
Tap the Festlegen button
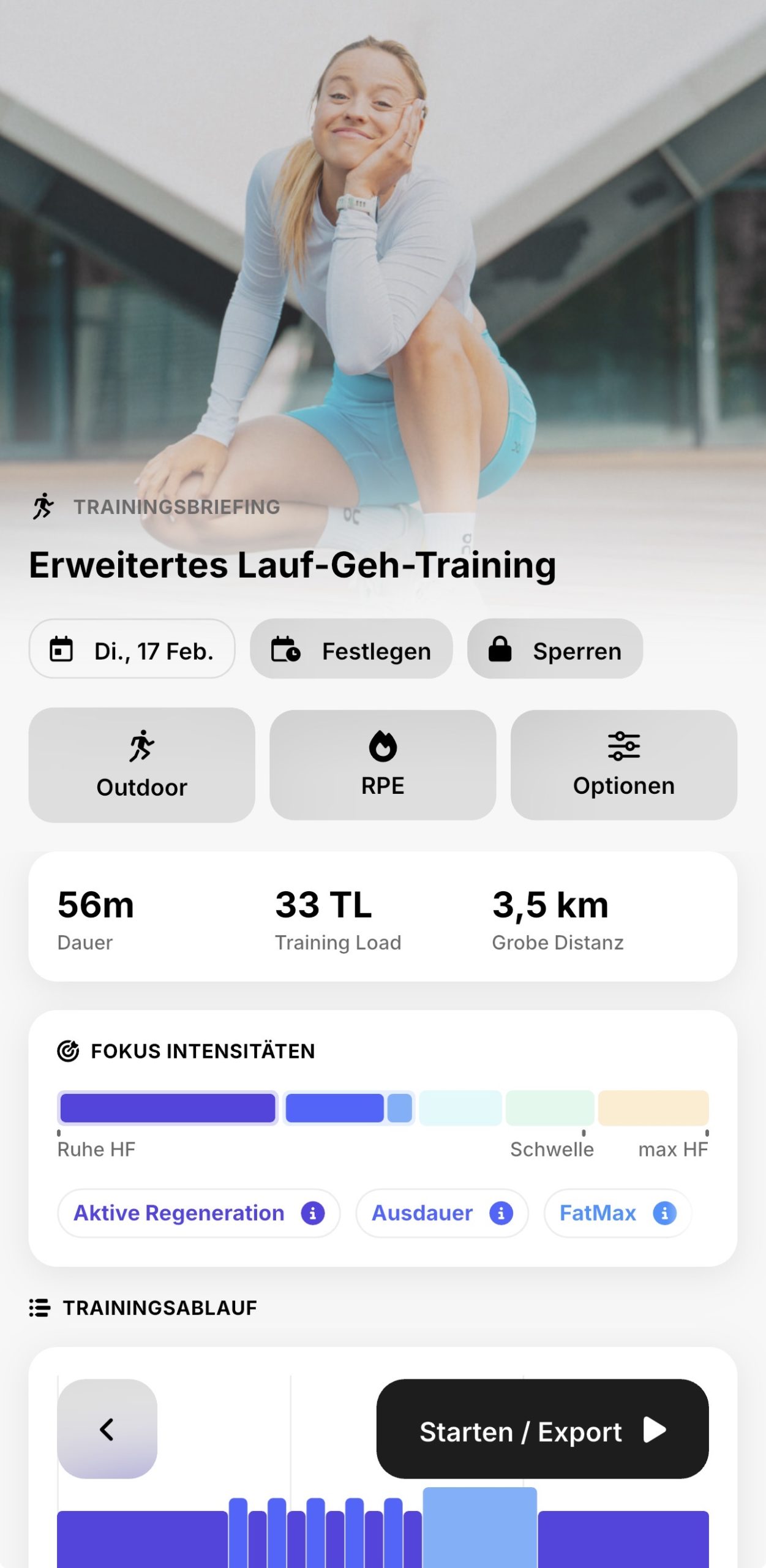coord(351,649)
